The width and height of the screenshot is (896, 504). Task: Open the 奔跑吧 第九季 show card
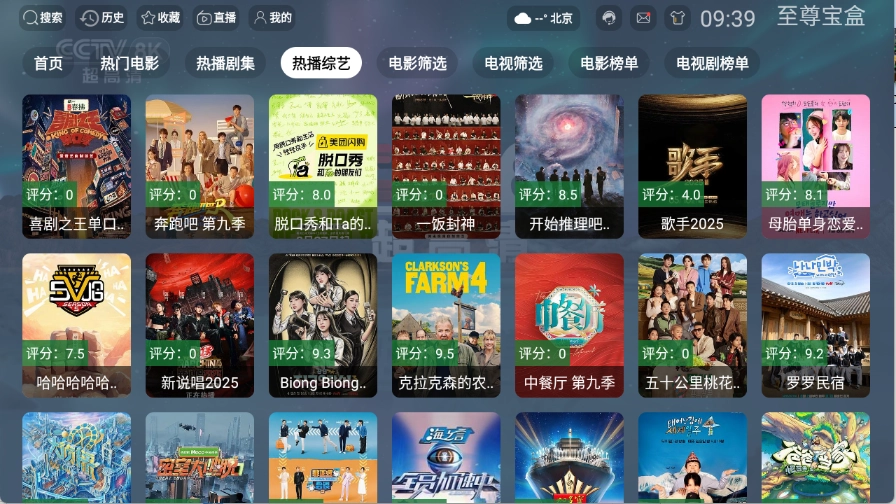pos(199,165)
